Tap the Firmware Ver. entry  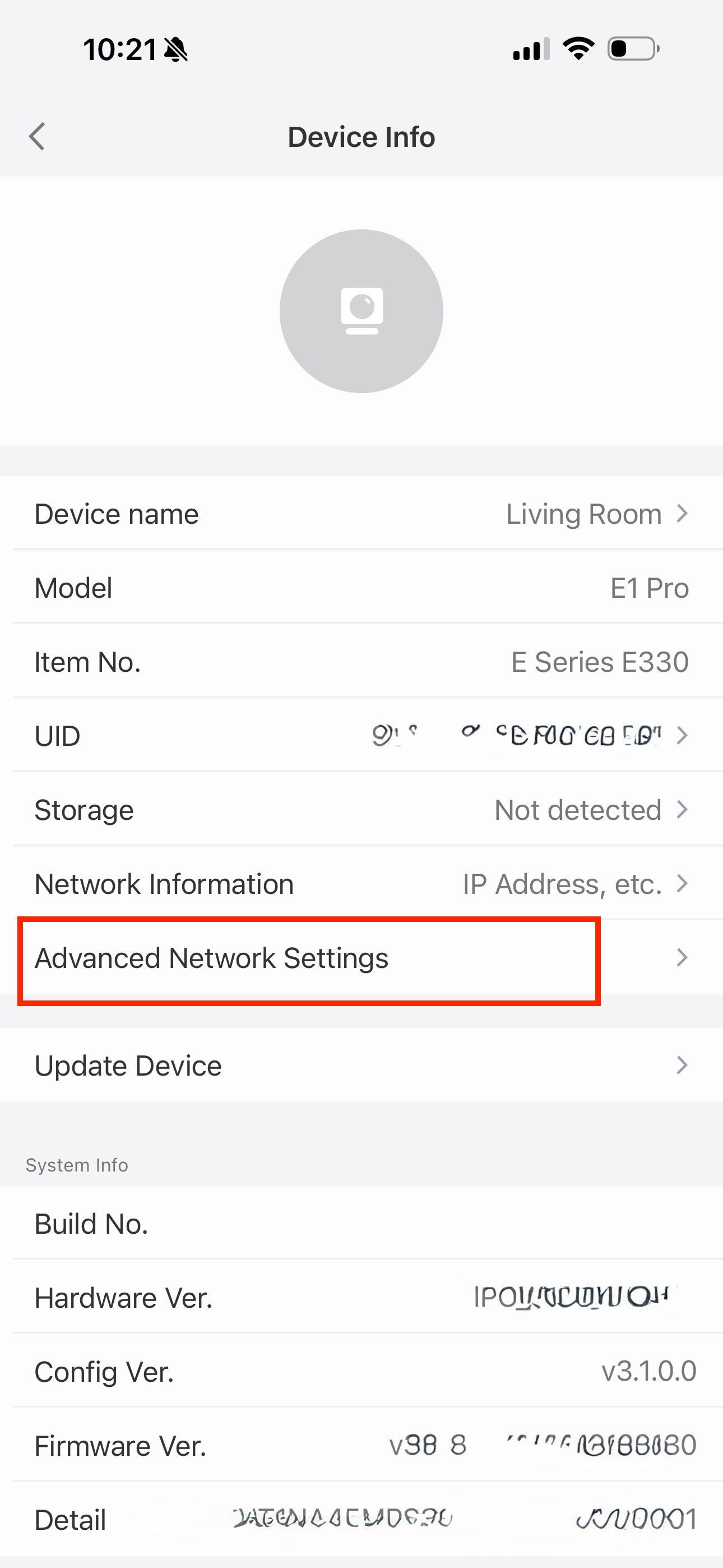point(361,1446)
